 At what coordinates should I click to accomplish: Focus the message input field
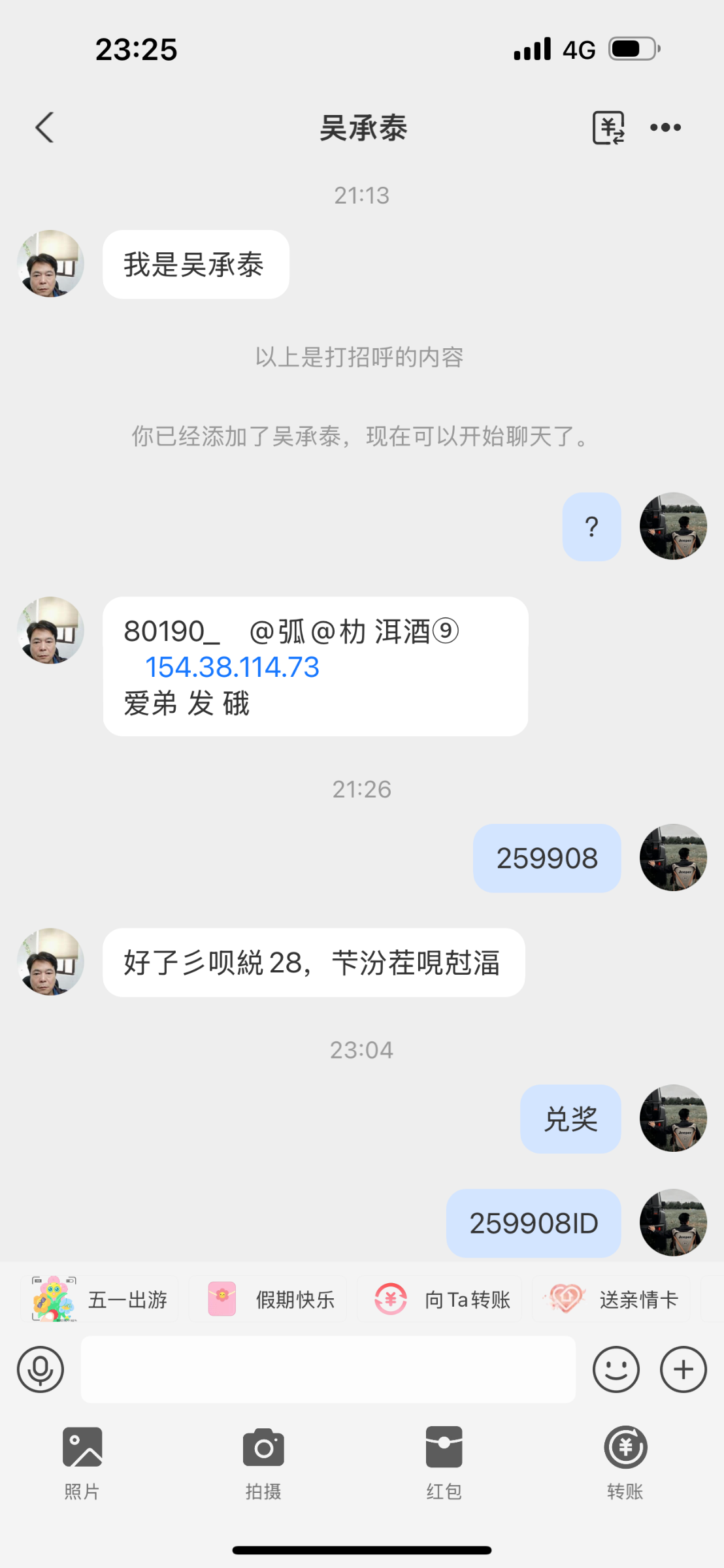pos(327,1369)
